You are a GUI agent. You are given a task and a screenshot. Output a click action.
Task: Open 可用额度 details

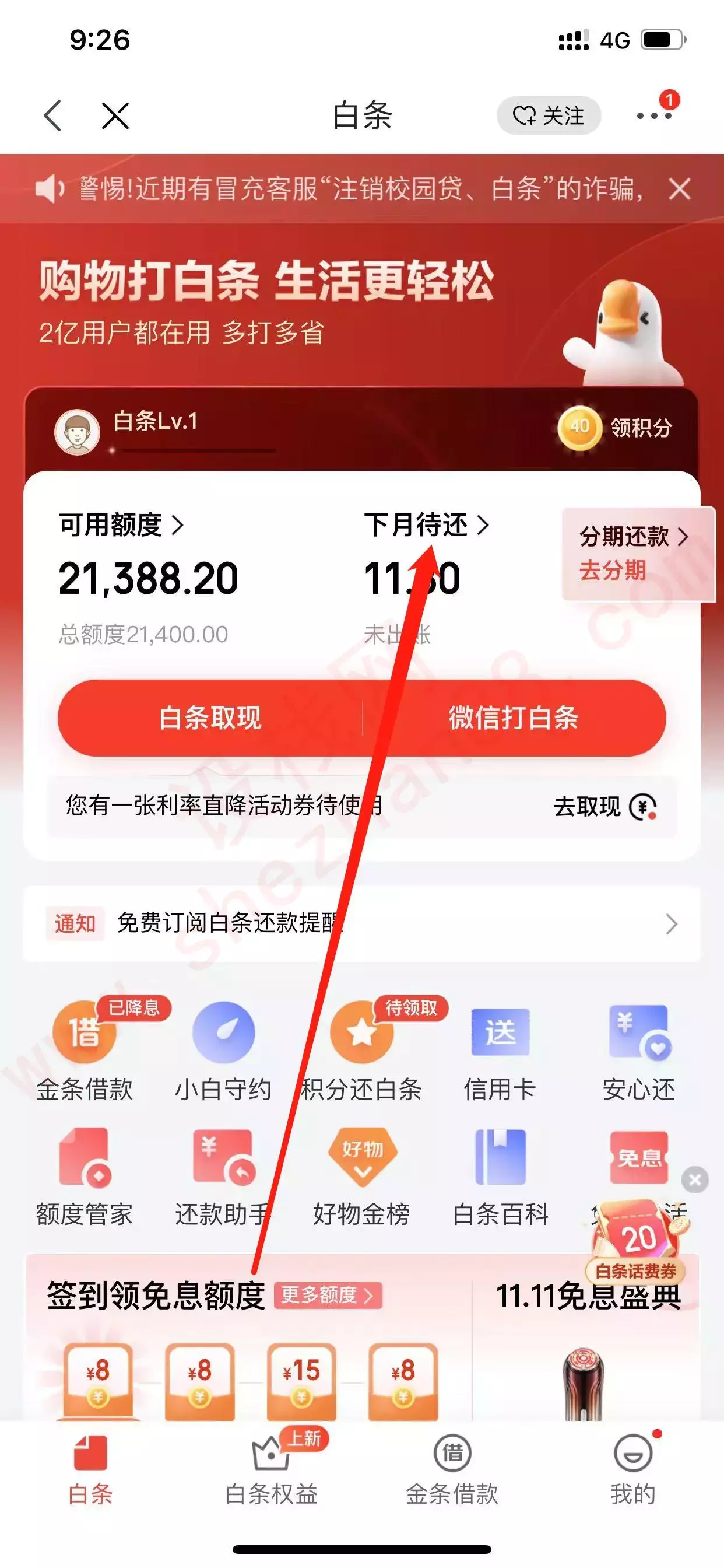click(121, 524)
